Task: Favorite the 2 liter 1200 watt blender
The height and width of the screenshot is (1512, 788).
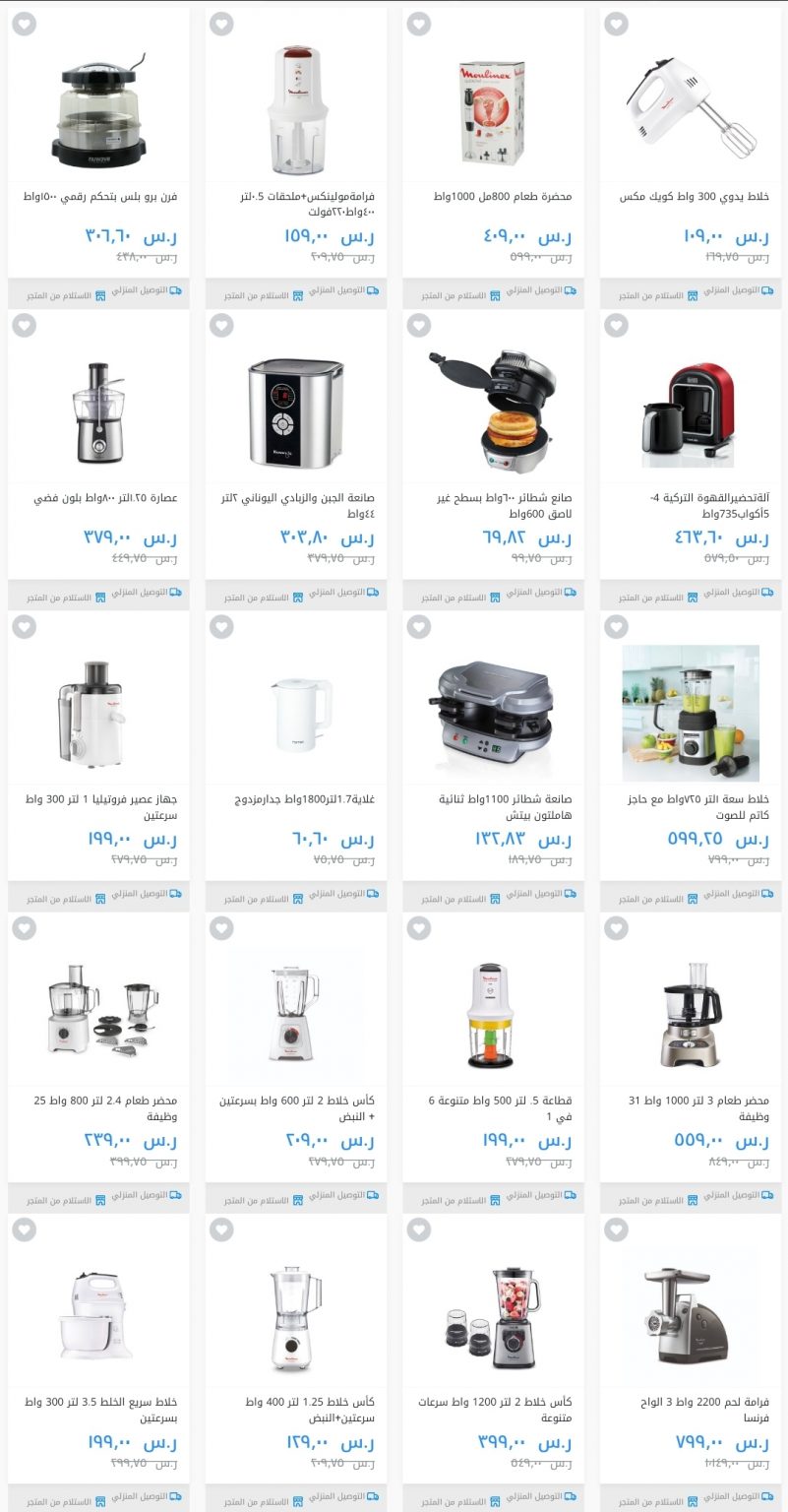Action: pos(419,1228)
